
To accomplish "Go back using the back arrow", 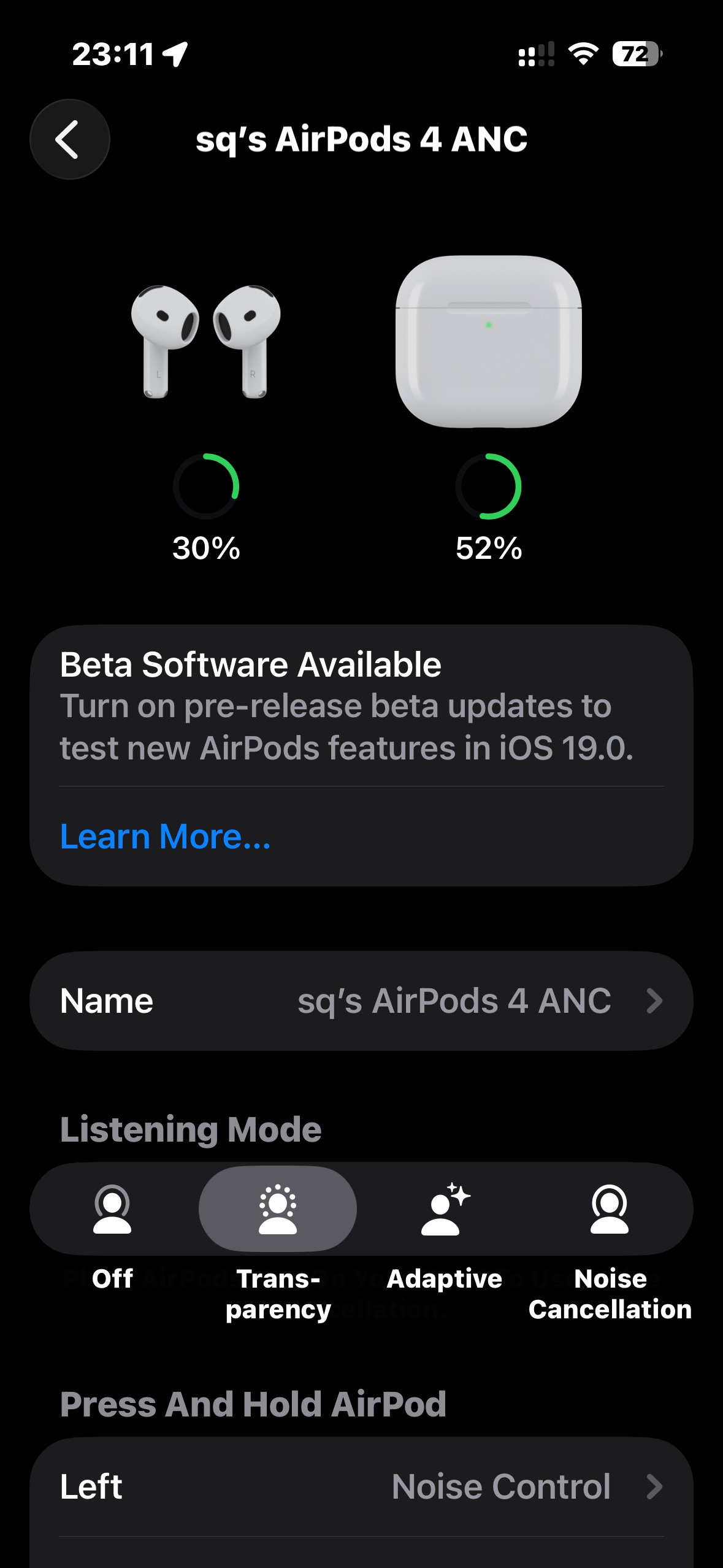I will [70, 139].
